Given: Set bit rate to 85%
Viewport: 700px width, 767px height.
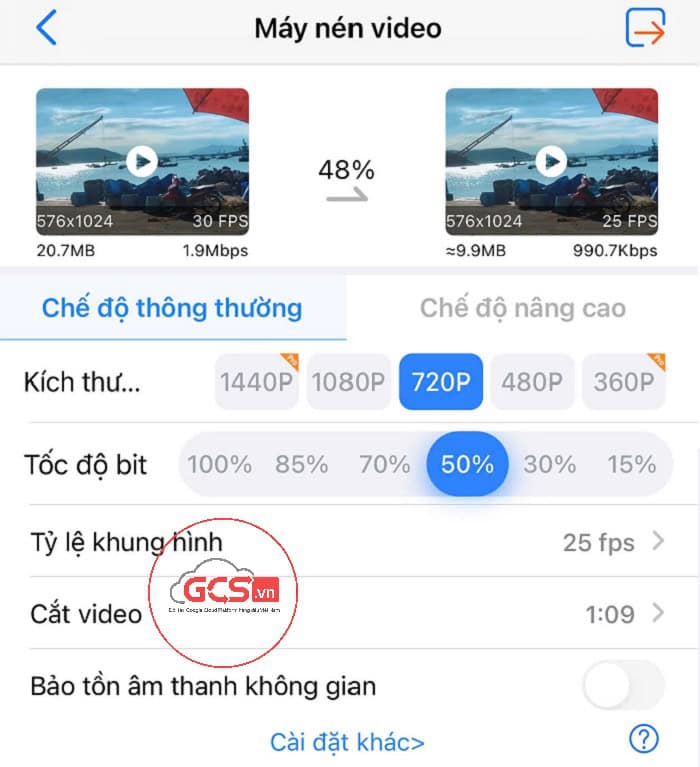Looking at the screenshot, I should coord(302,464).
